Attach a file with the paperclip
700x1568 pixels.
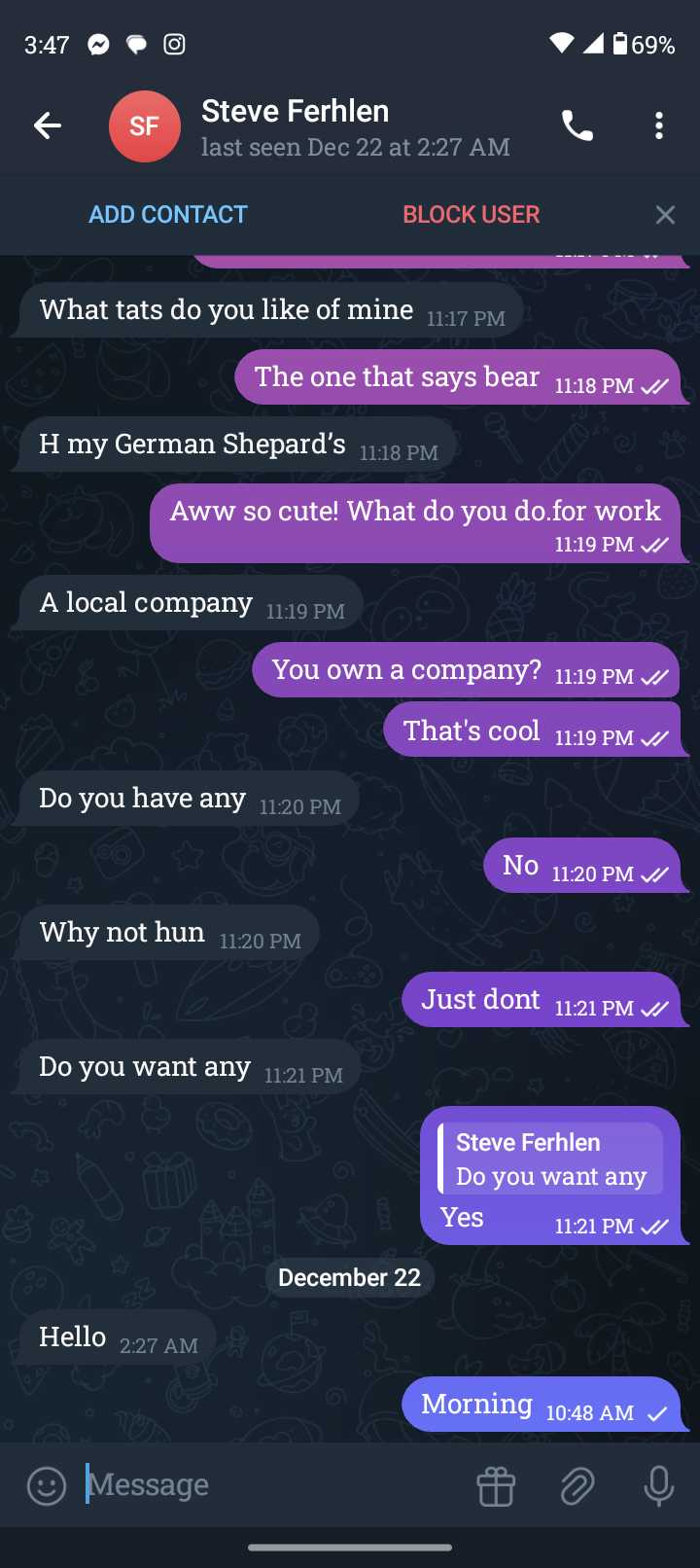(x=577, y=1486)
